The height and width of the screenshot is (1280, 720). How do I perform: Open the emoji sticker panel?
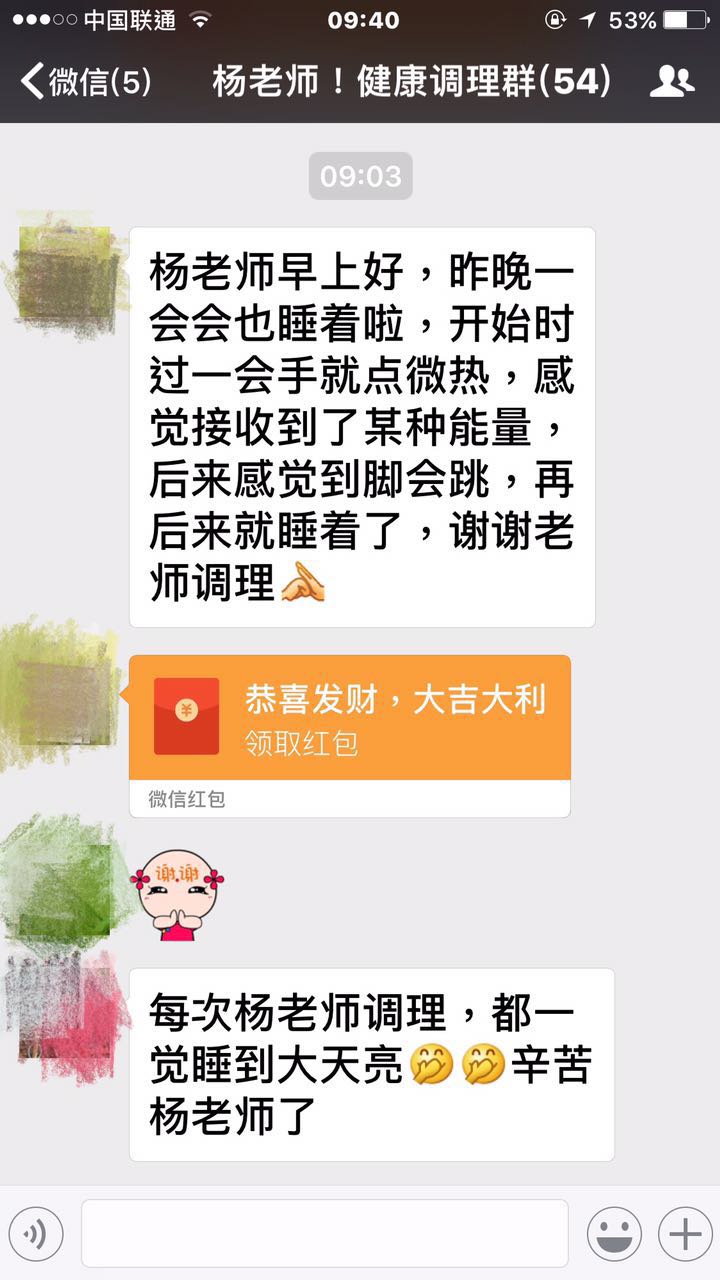coord(614,1234)
